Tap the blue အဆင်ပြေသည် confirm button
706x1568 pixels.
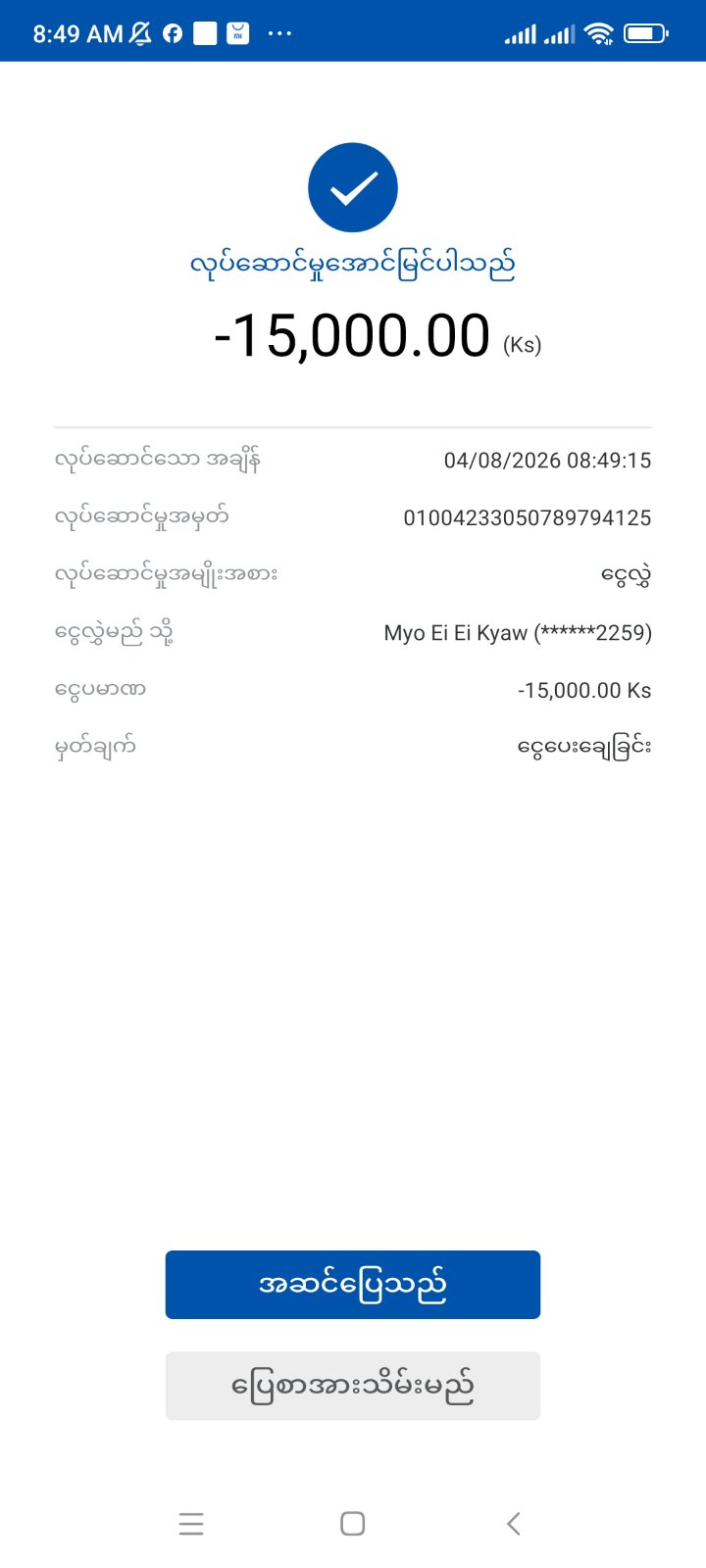click(x=353, y=1284)
